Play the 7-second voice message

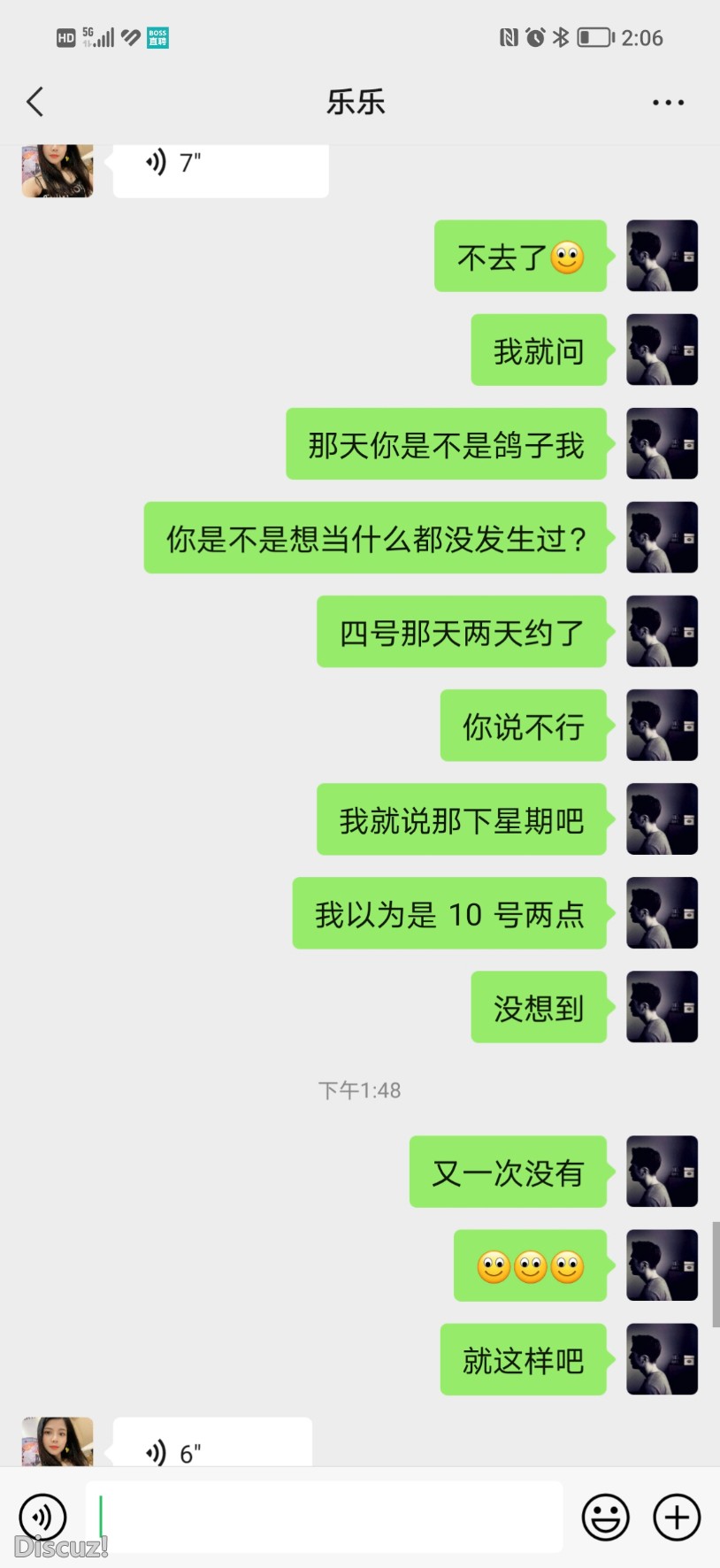point(220,168)
